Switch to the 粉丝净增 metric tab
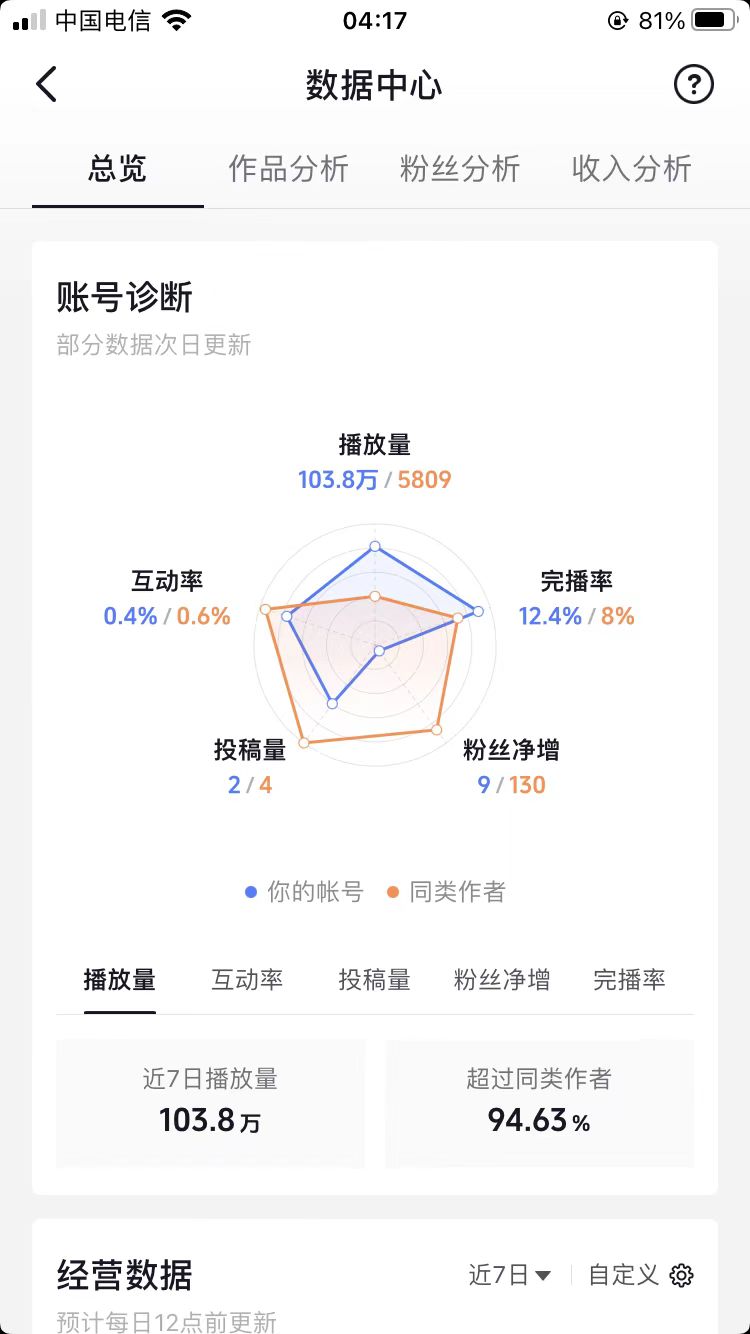Viewport: 750px width, 1334px height. pos(502,980)
